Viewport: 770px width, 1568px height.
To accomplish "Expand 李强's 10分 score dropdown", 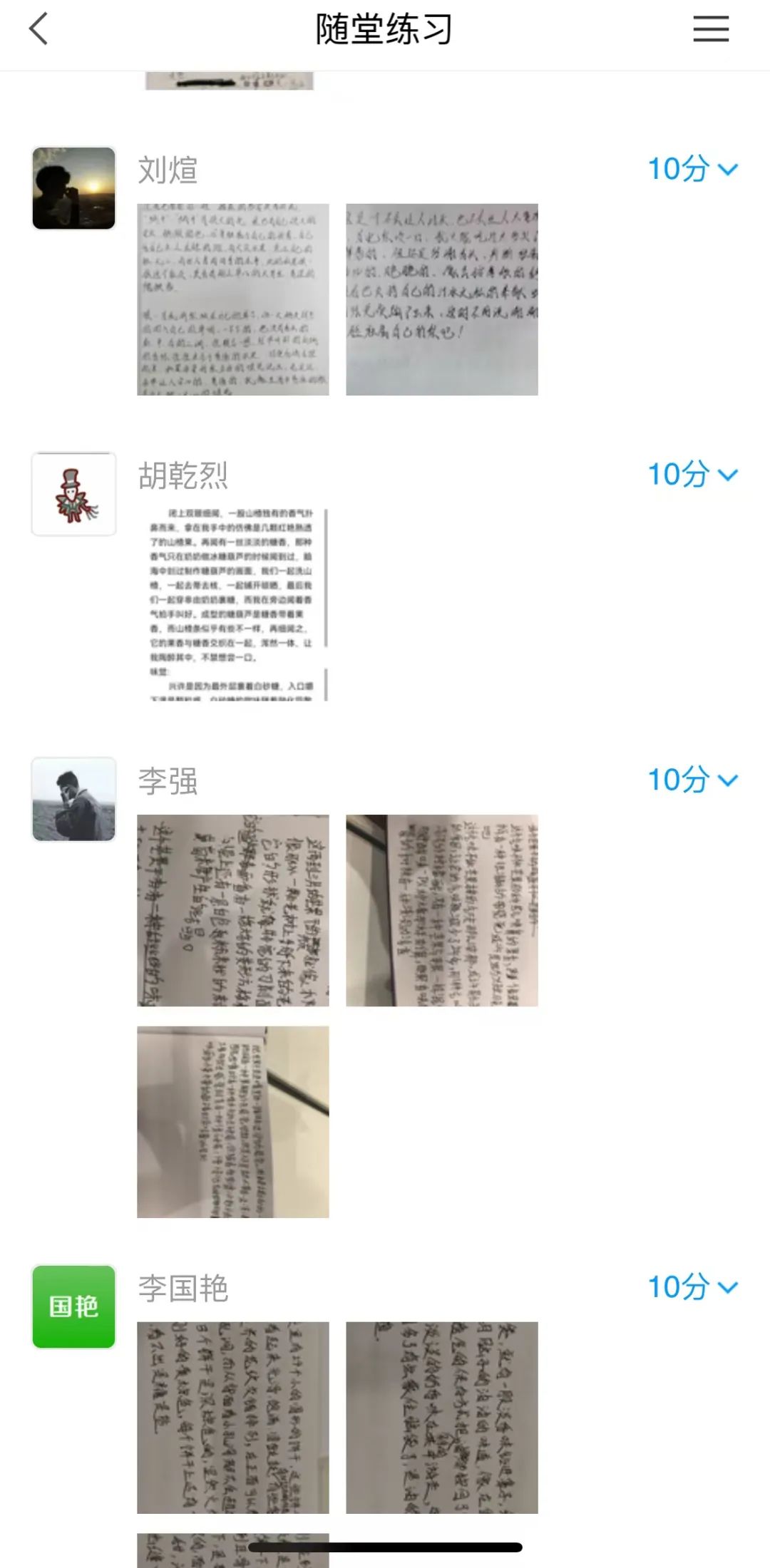I will click(692, 780).
